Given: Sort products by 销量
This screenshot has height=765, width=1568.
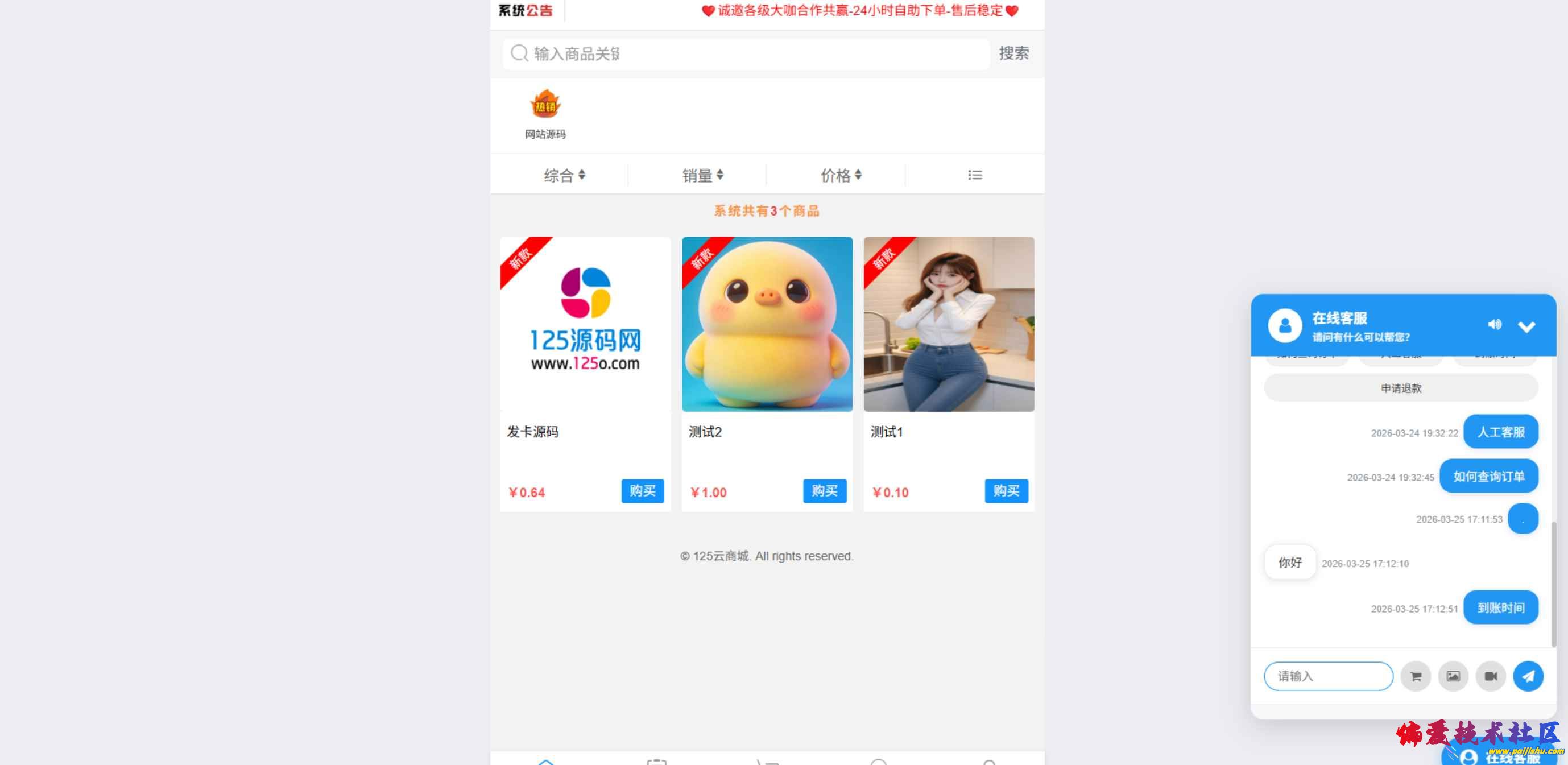Looking at the screenshot, I should click(702, 175).
